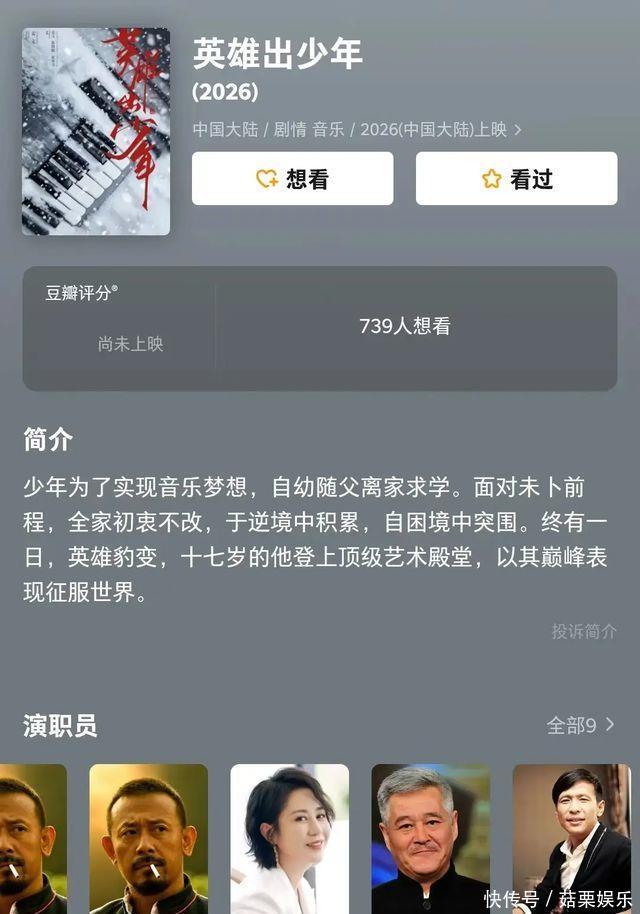View all 9 cast members

pos(580,725)
